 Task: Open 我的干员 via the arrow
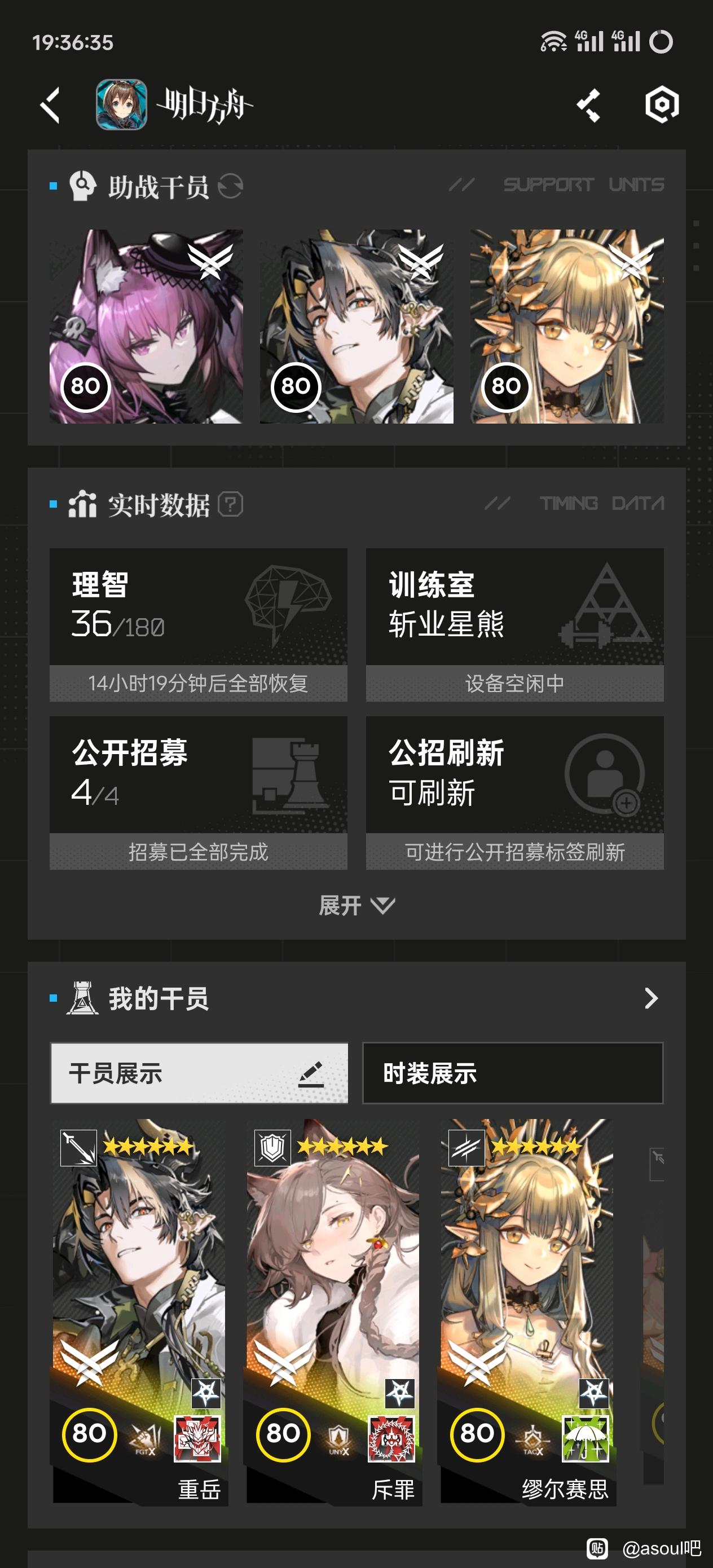pyautogui.click(x=651, y=998)
